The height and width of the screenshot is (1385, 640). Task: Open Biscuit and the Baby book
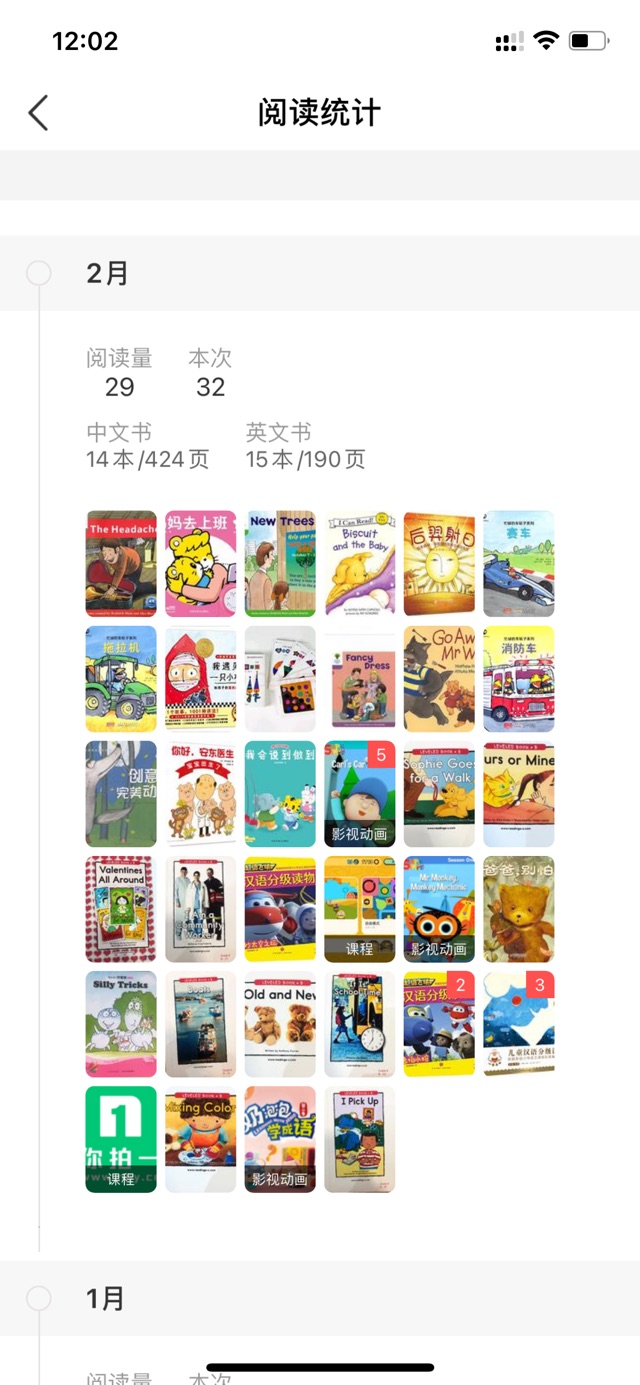click(360, 564)
